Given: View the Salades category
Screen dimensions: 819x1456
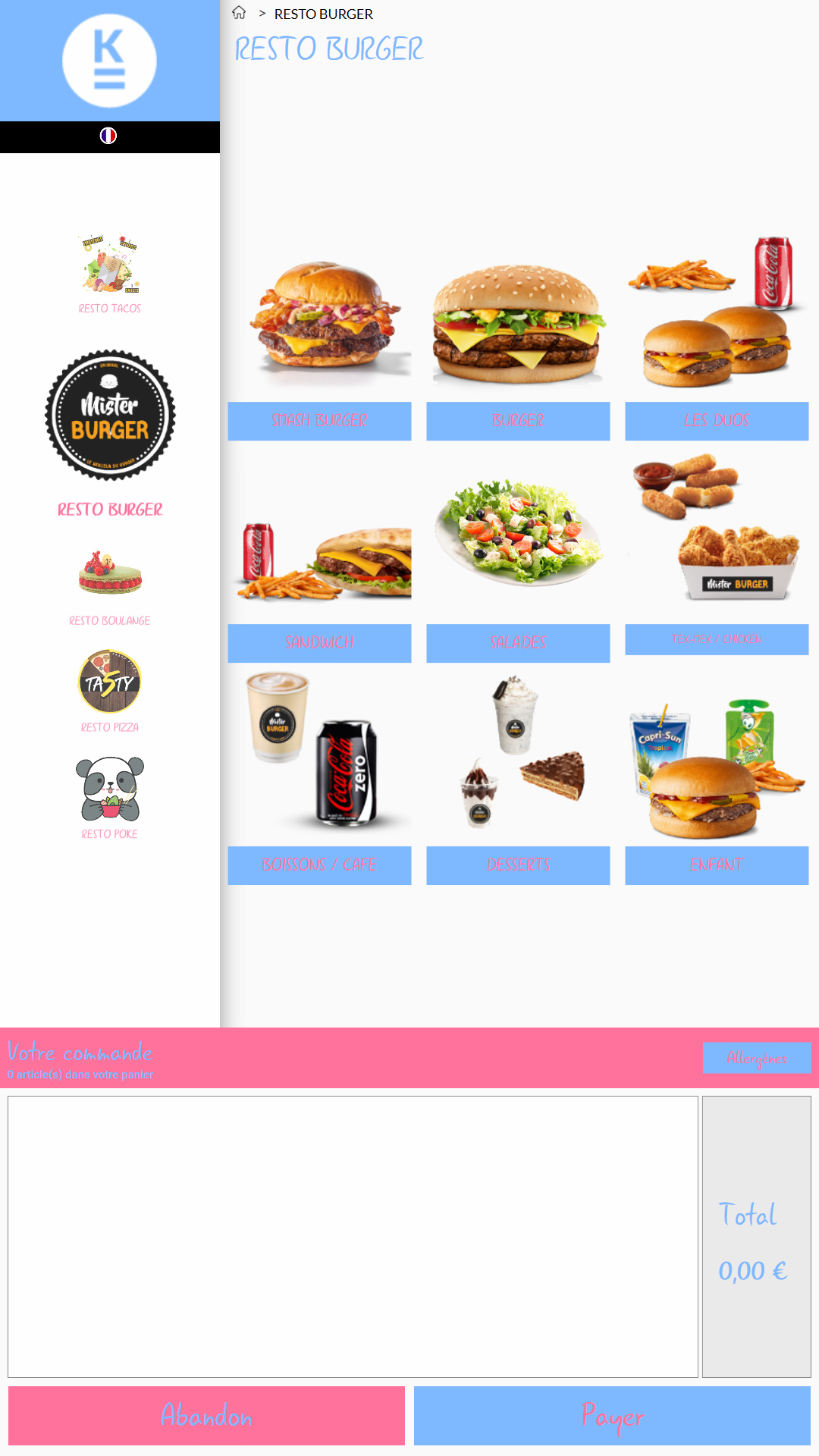Looking at the screenshot, I should tap(518, 642).
